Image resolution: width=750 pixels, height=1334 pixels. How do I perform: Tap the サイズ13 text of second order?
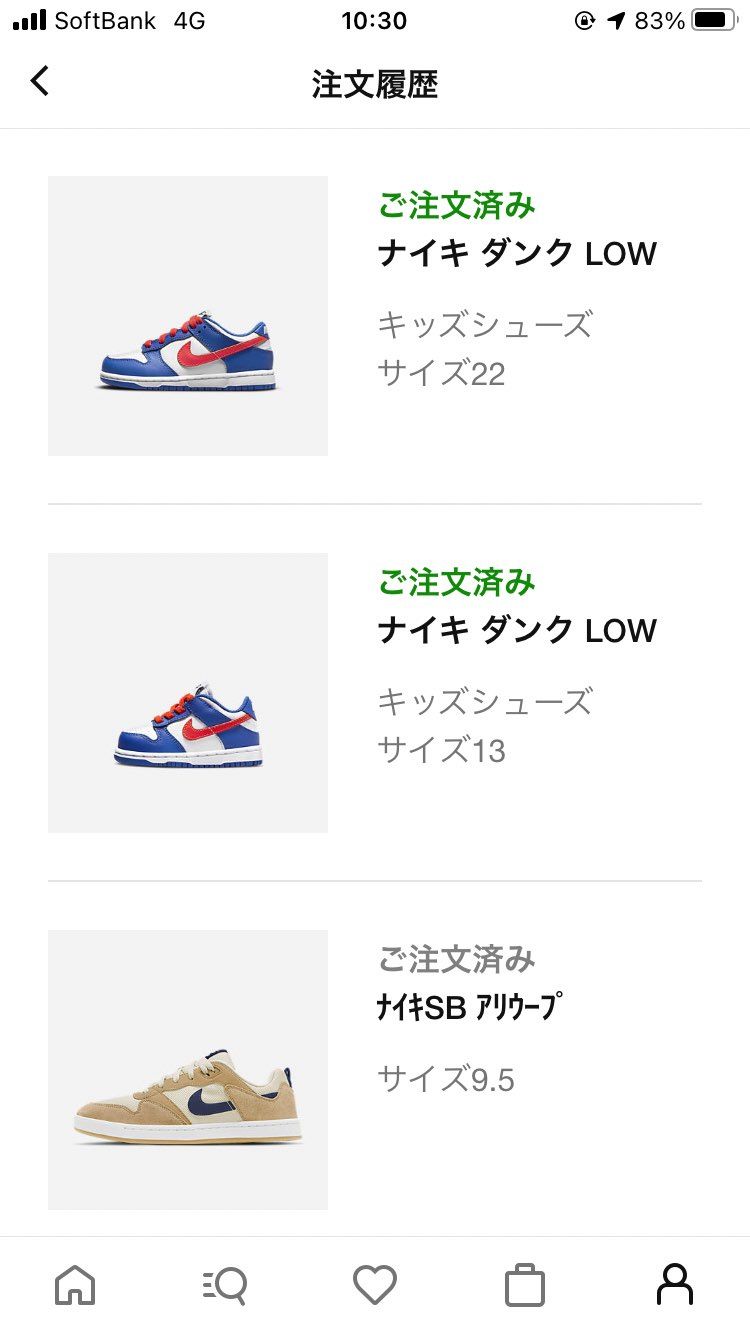[441, 751]
